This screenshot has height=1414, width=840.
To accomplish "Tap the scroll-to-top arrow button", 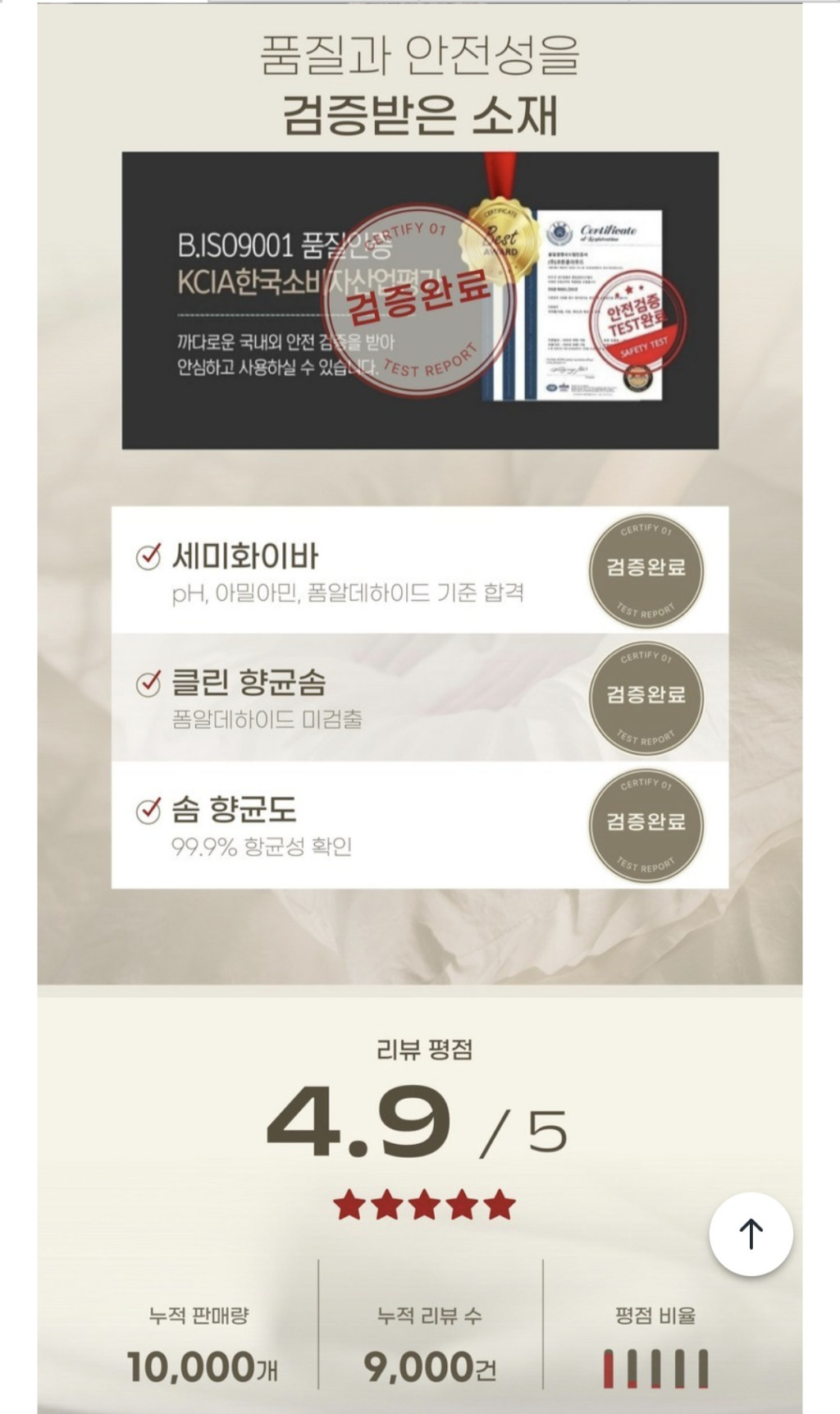I will (751, 1233).
